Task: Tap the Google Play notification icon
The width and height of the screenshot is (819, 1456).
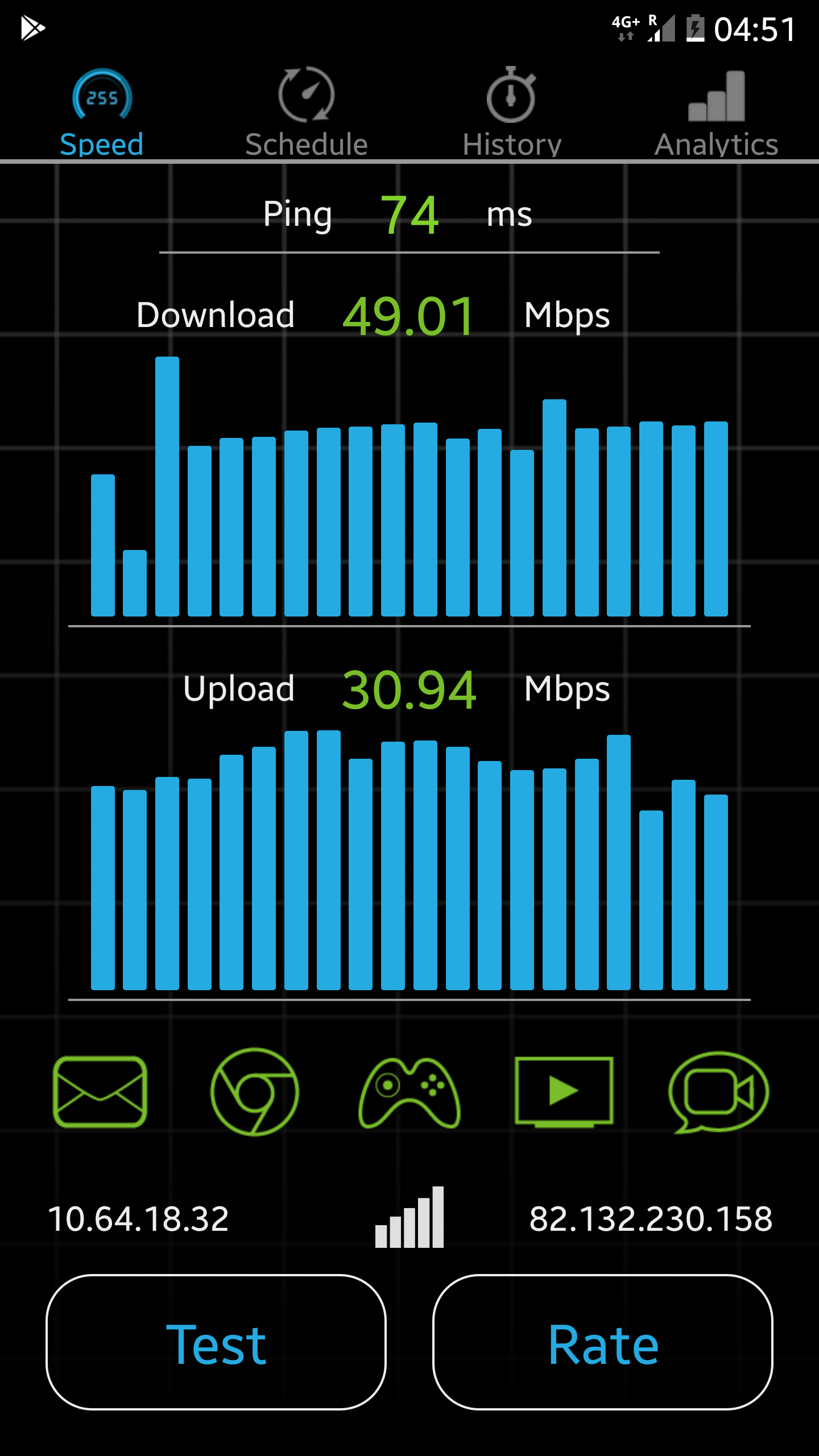Action: (x=32, y=27)
